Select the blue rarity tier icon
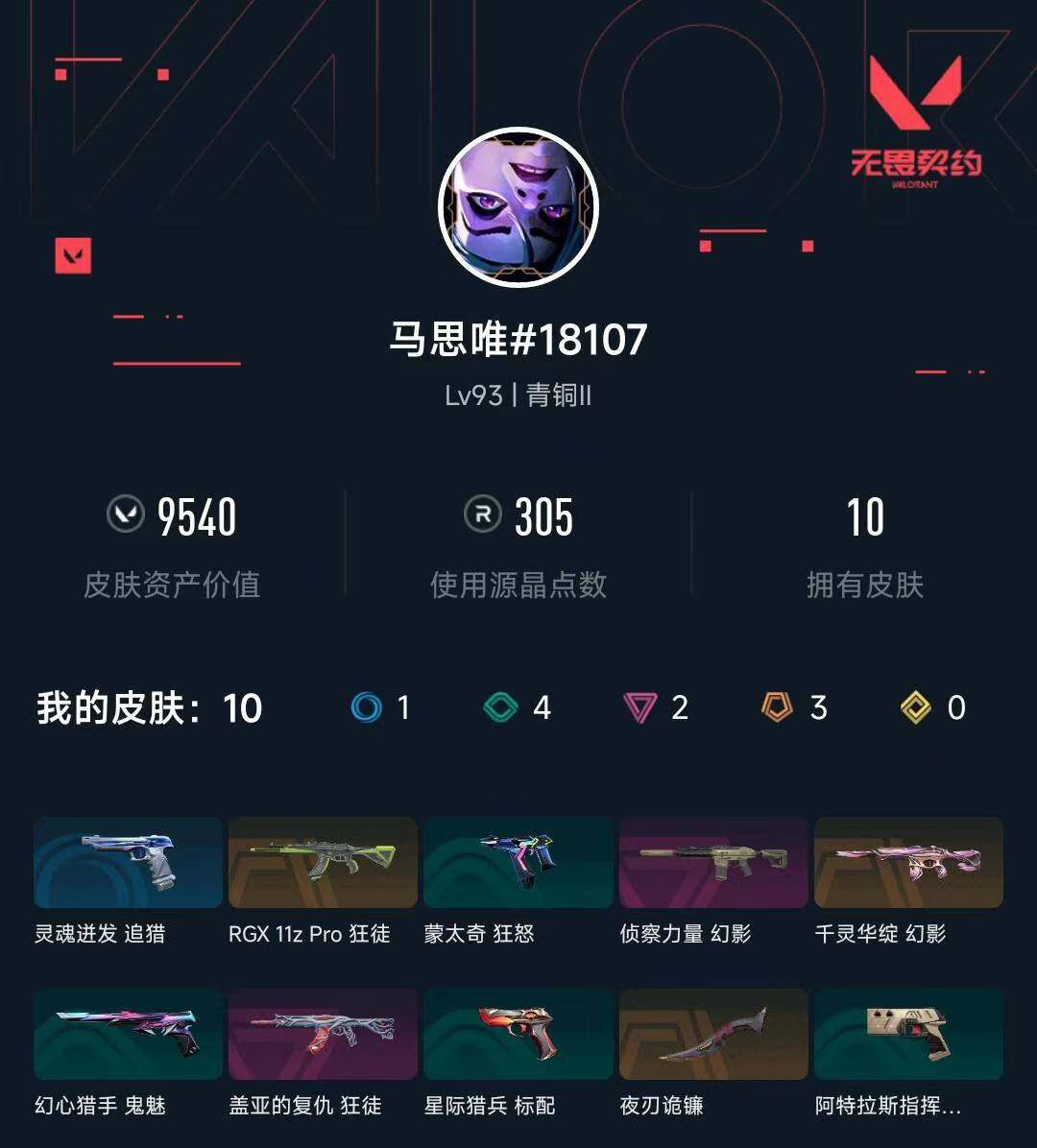This screenshot has height=1148, width=1037. point(366,708)
